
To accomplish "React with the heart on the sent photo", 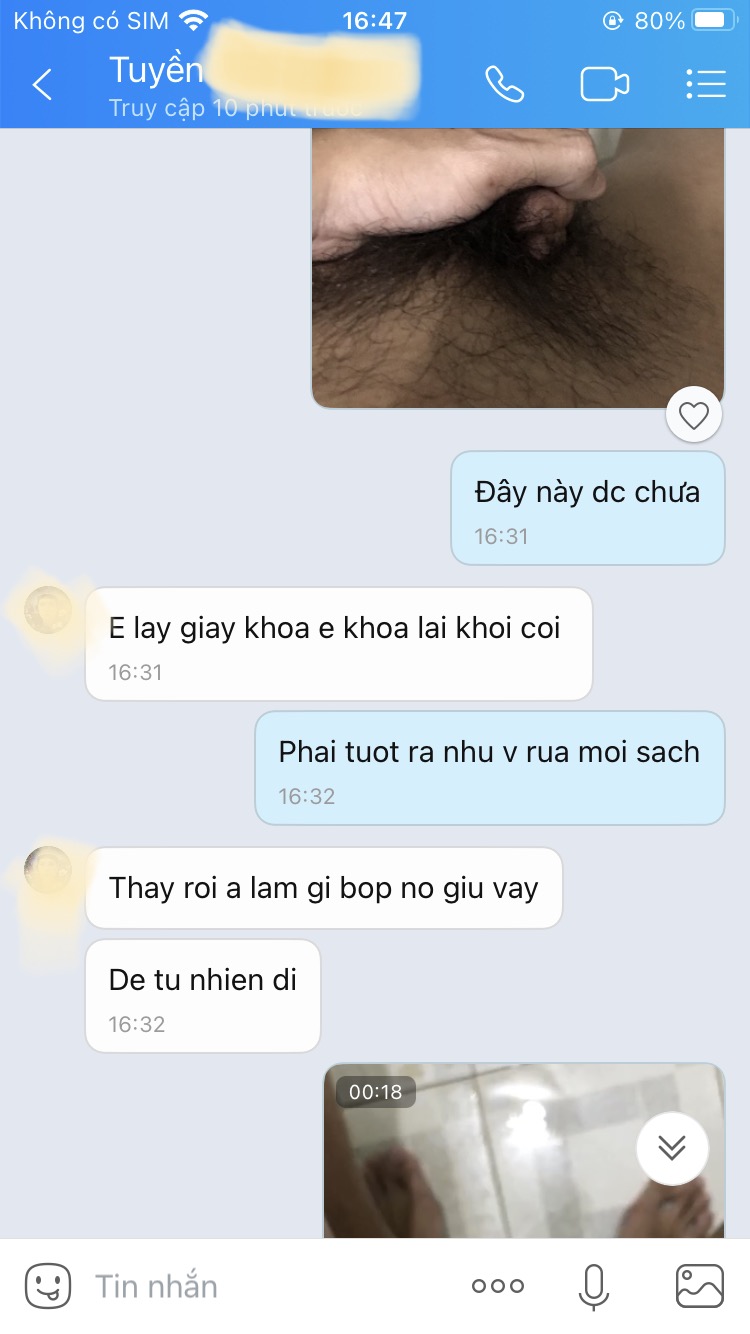I will tap(694, 414).
